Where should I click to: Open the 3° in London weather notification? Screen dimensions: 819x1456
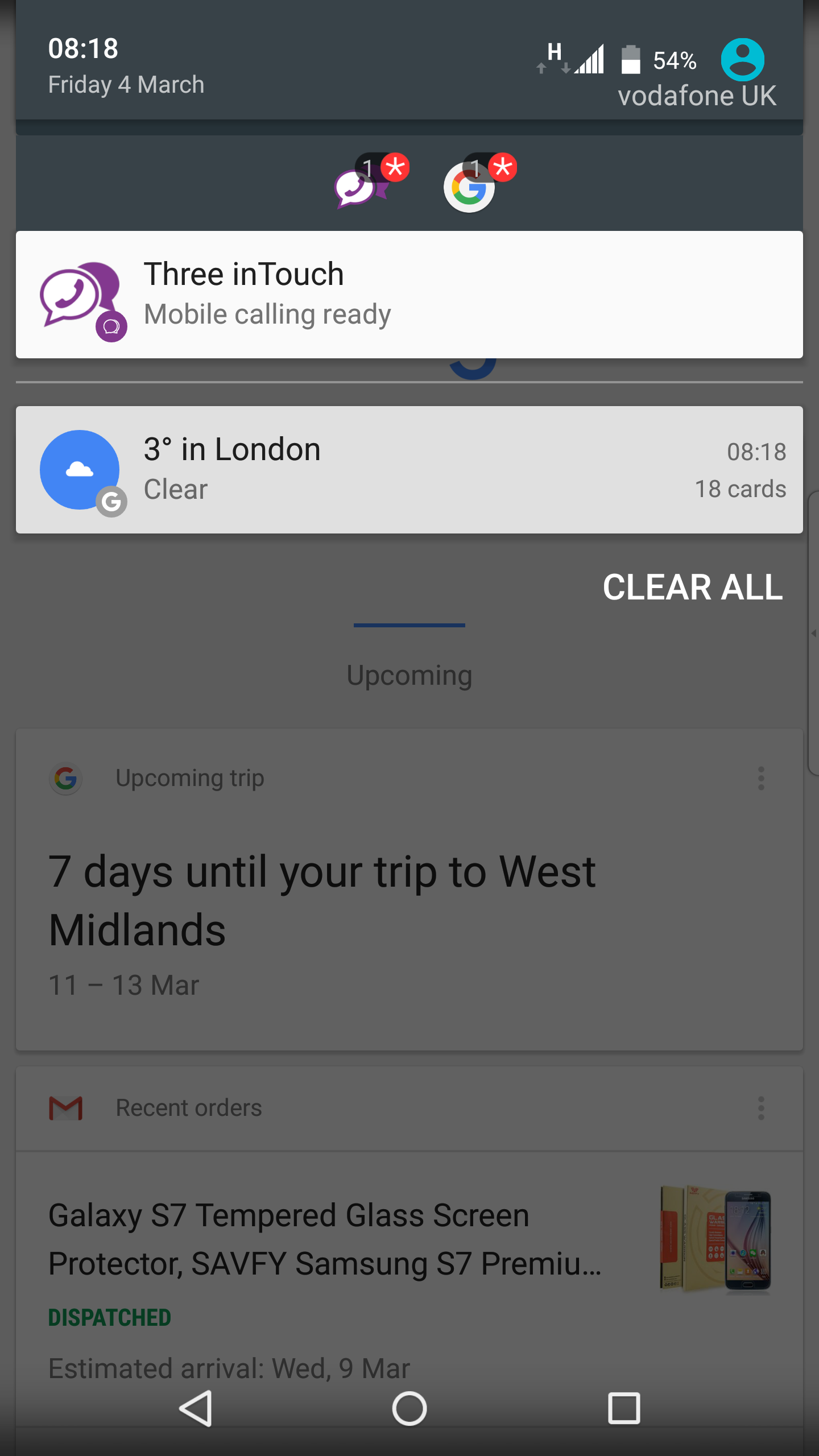pos(409,470)
